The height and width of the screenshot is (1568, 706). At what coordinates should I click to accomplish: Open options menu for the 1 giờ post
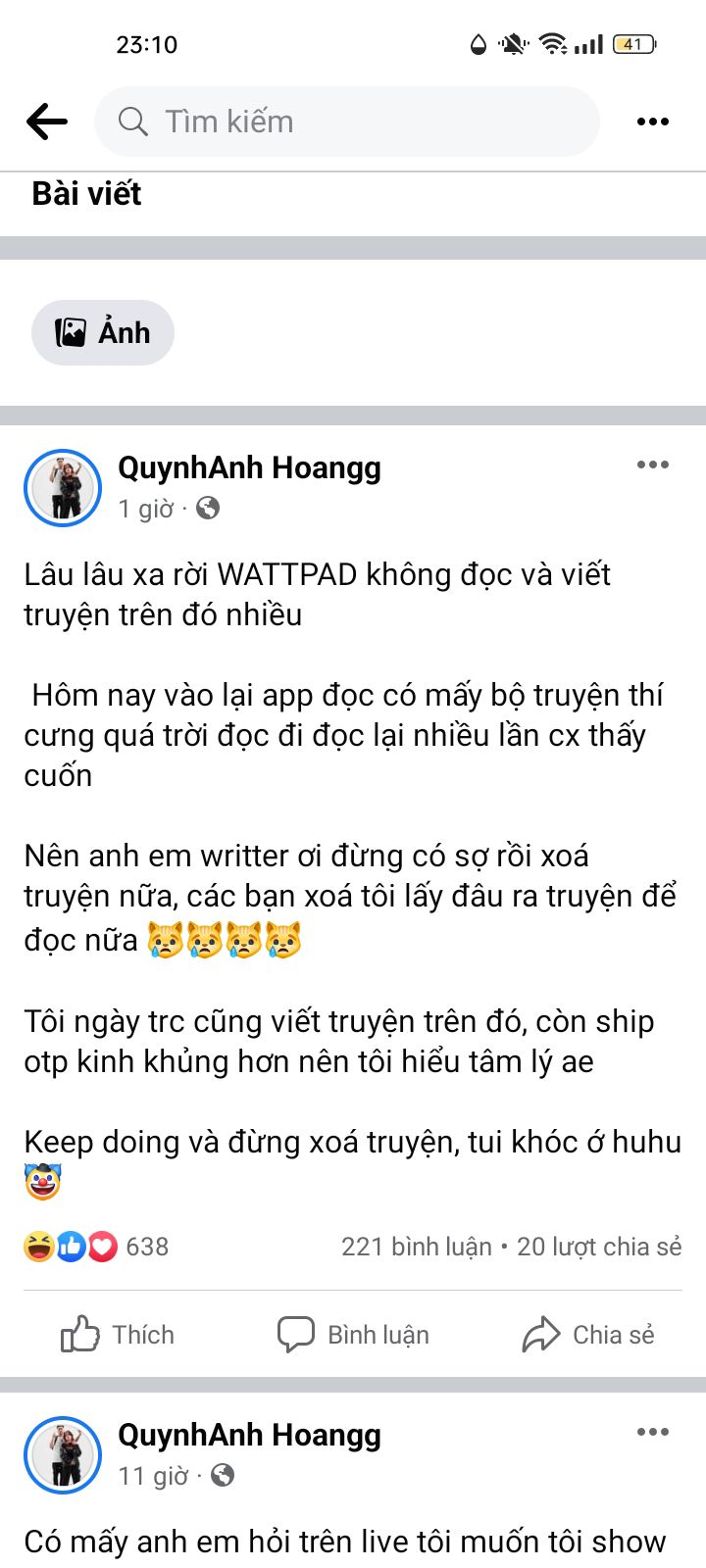[652, 465]
